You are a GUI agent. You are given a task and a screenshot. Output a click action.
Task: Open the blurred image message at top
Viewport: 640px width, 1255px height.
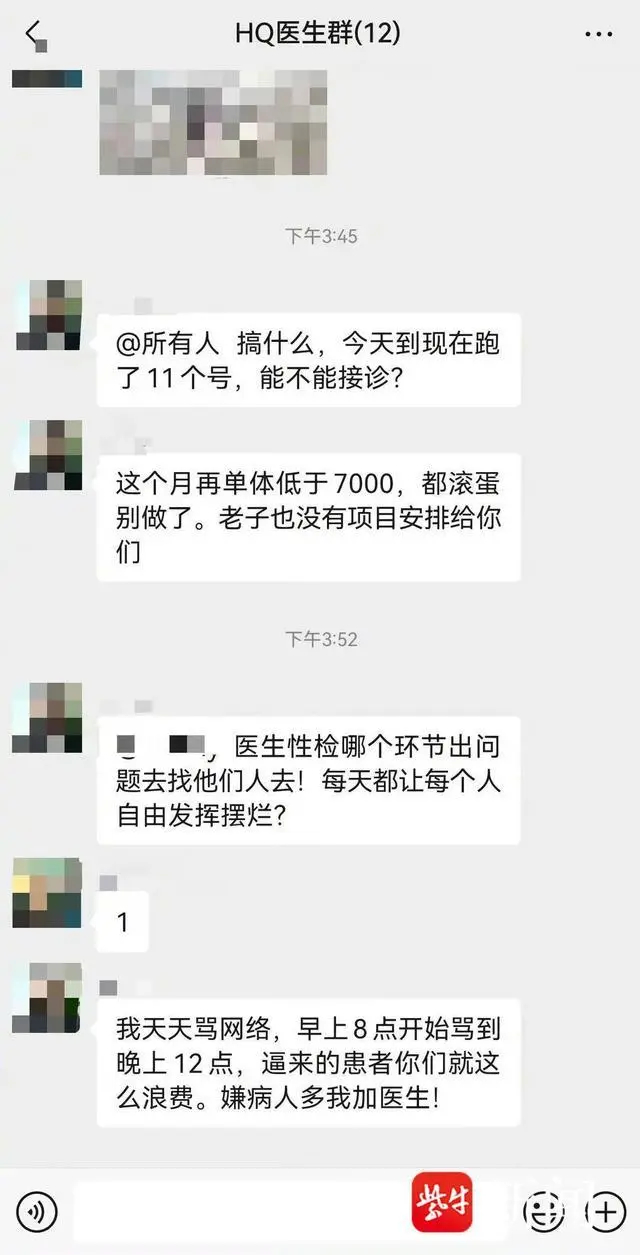[212, 122]
